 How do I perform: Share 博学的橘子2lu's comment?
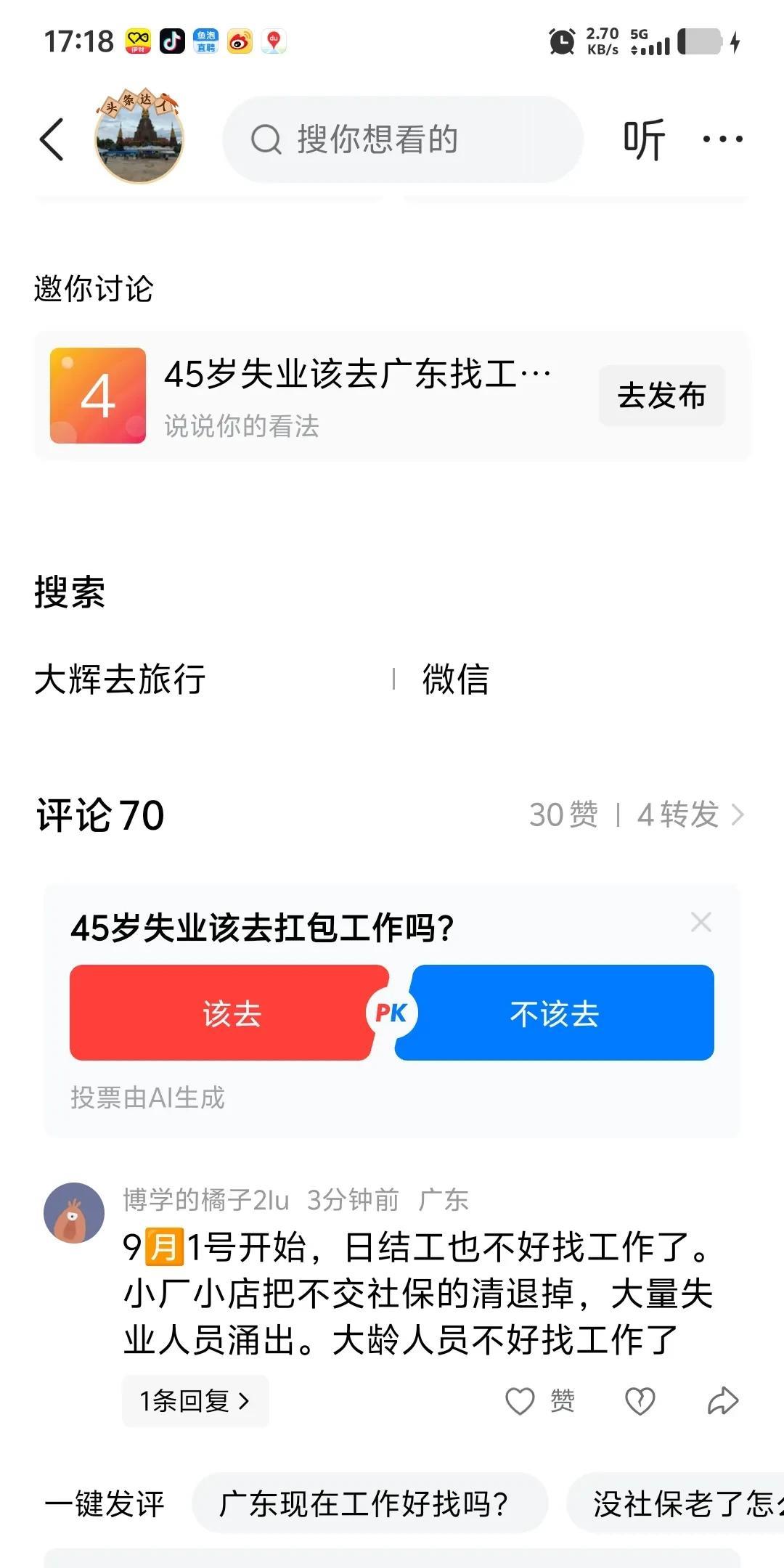[723, 1401]
